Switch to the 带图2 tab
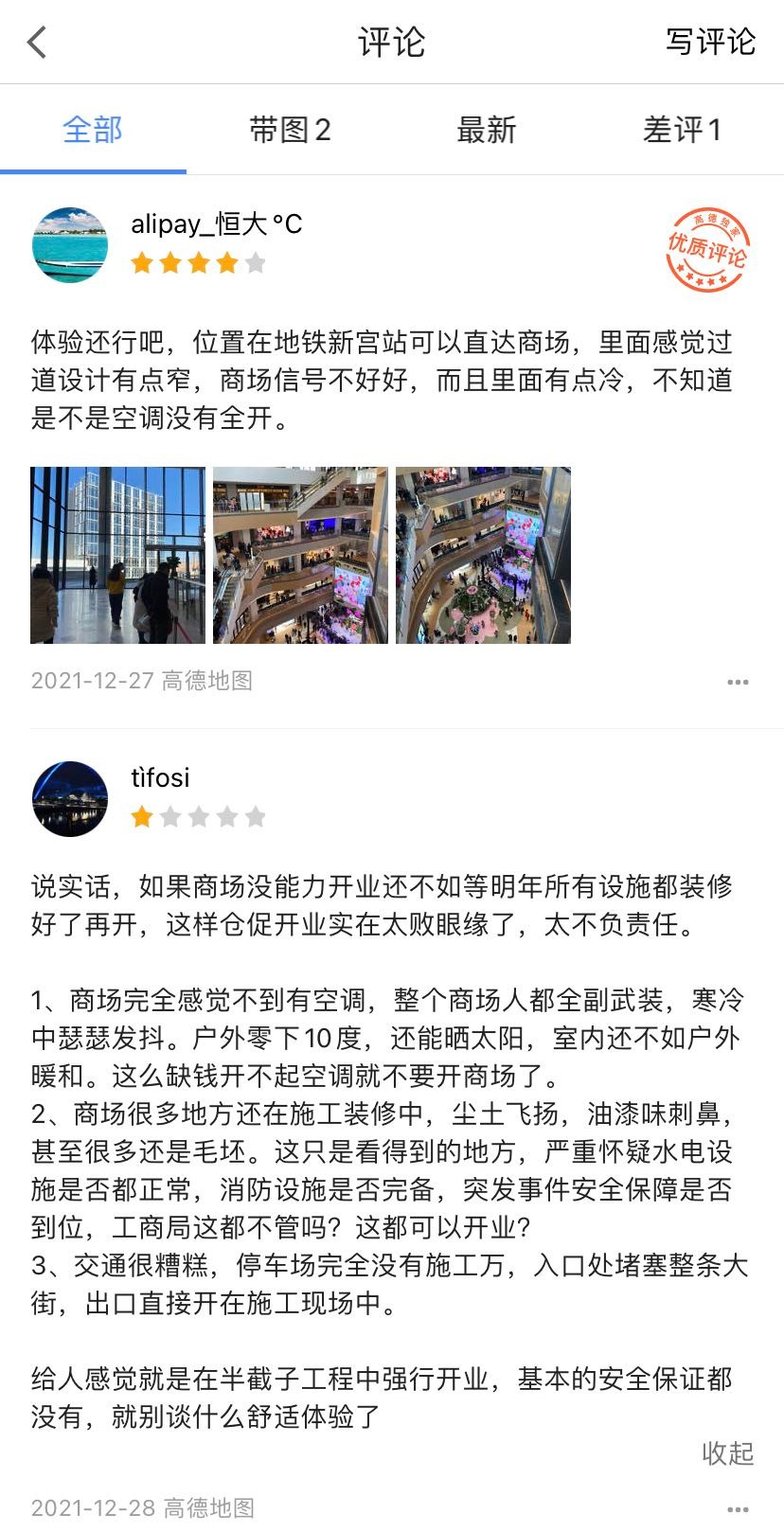Screen dimensions: 784x1532 [291, 130]
